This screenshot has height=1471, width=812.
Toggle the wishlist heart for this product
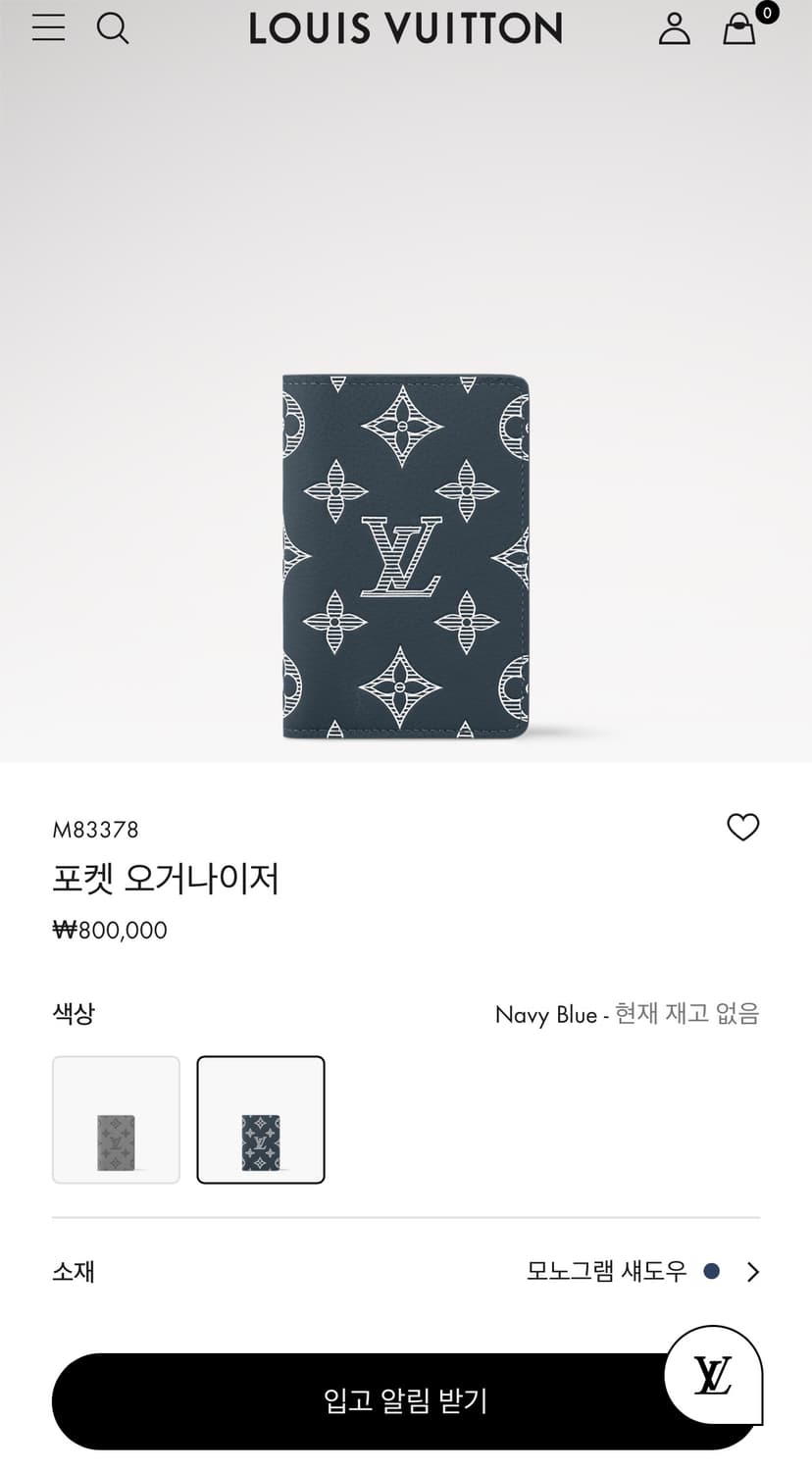(x=743, y=829)
